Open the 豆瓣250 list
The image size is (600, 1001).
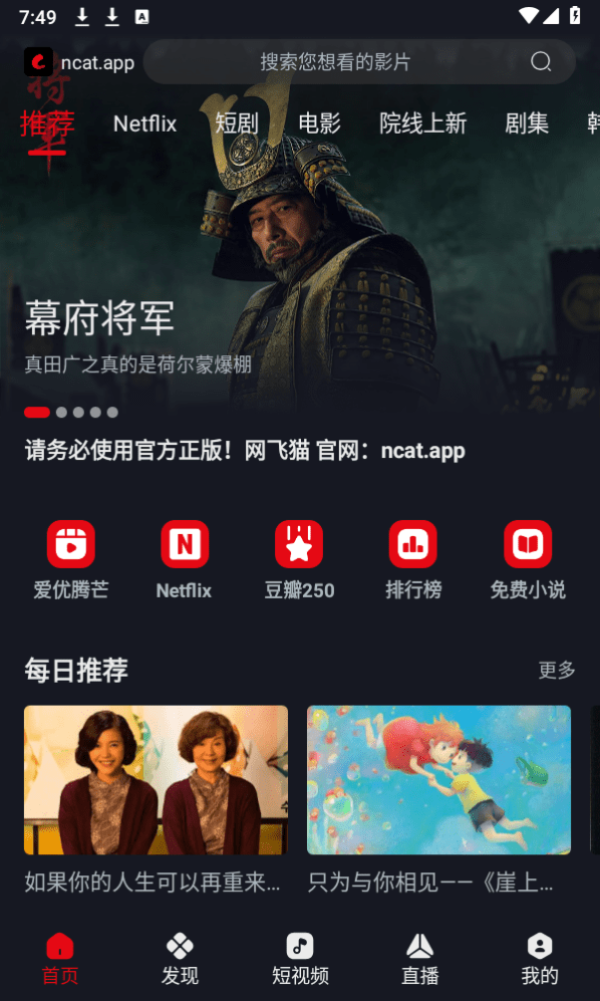click(299, 560)
